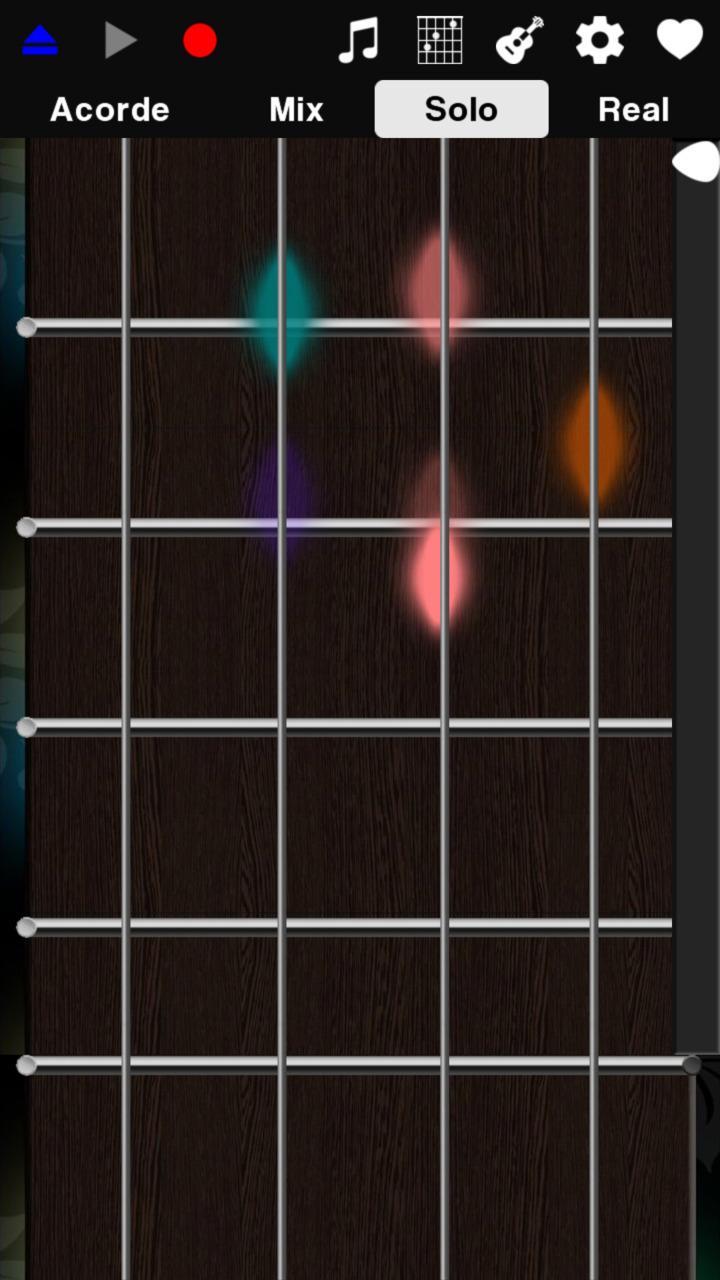Viewport: 720px width, 1280px height.
Task: Open the songs music note icon
Action: tap(359, 41)
